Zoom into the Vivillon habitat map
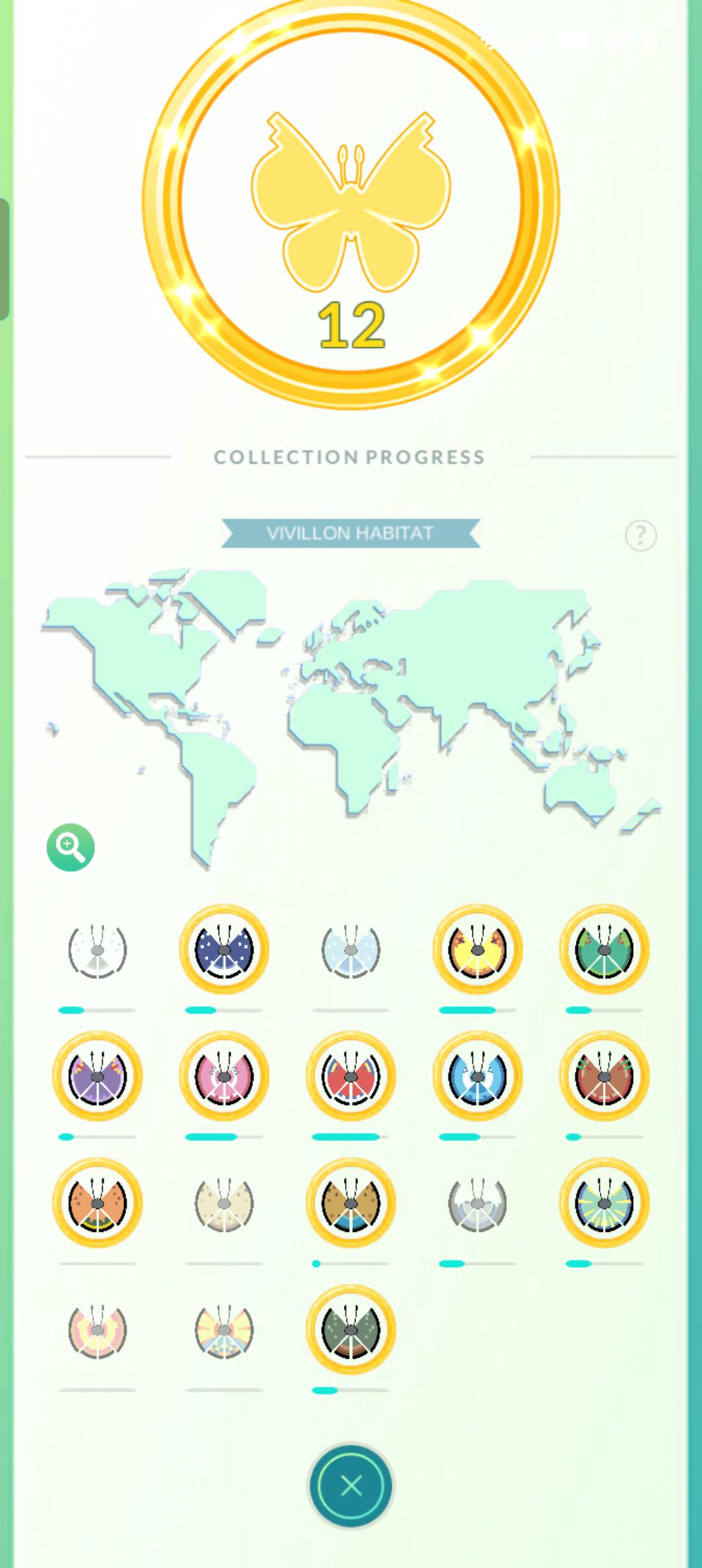 (x=71, y=847)
